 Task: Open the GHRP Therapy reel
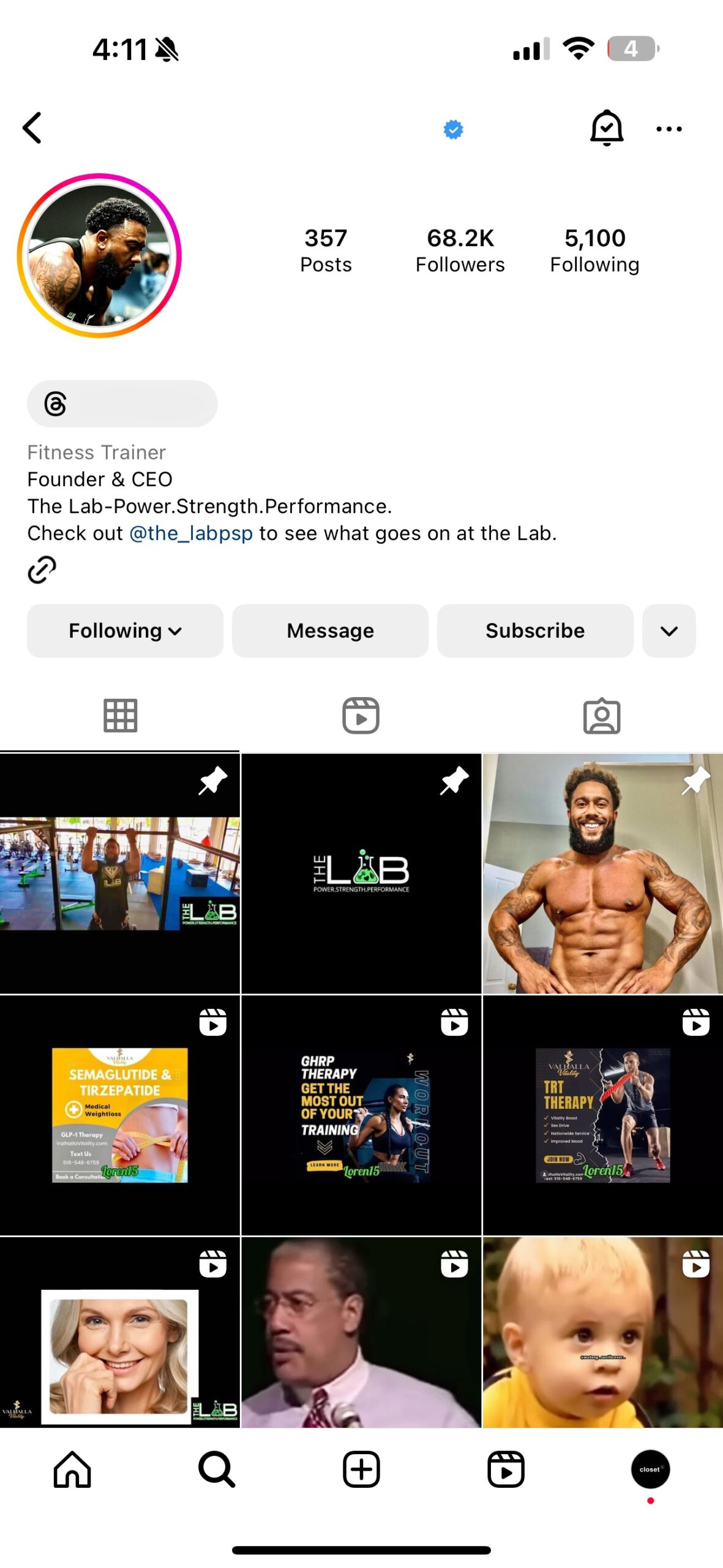[361, 1115]
